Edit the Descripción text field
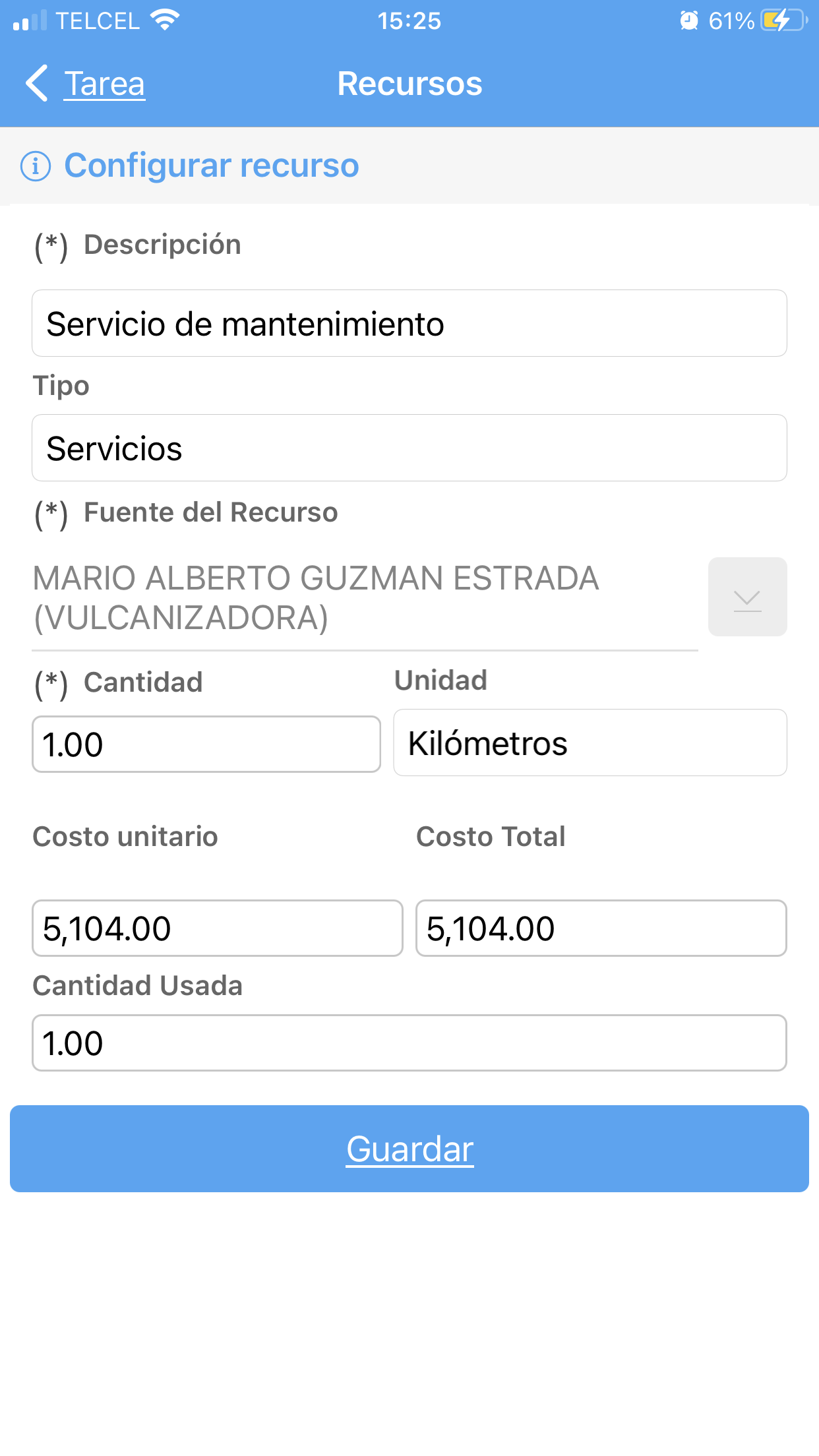 409,324
